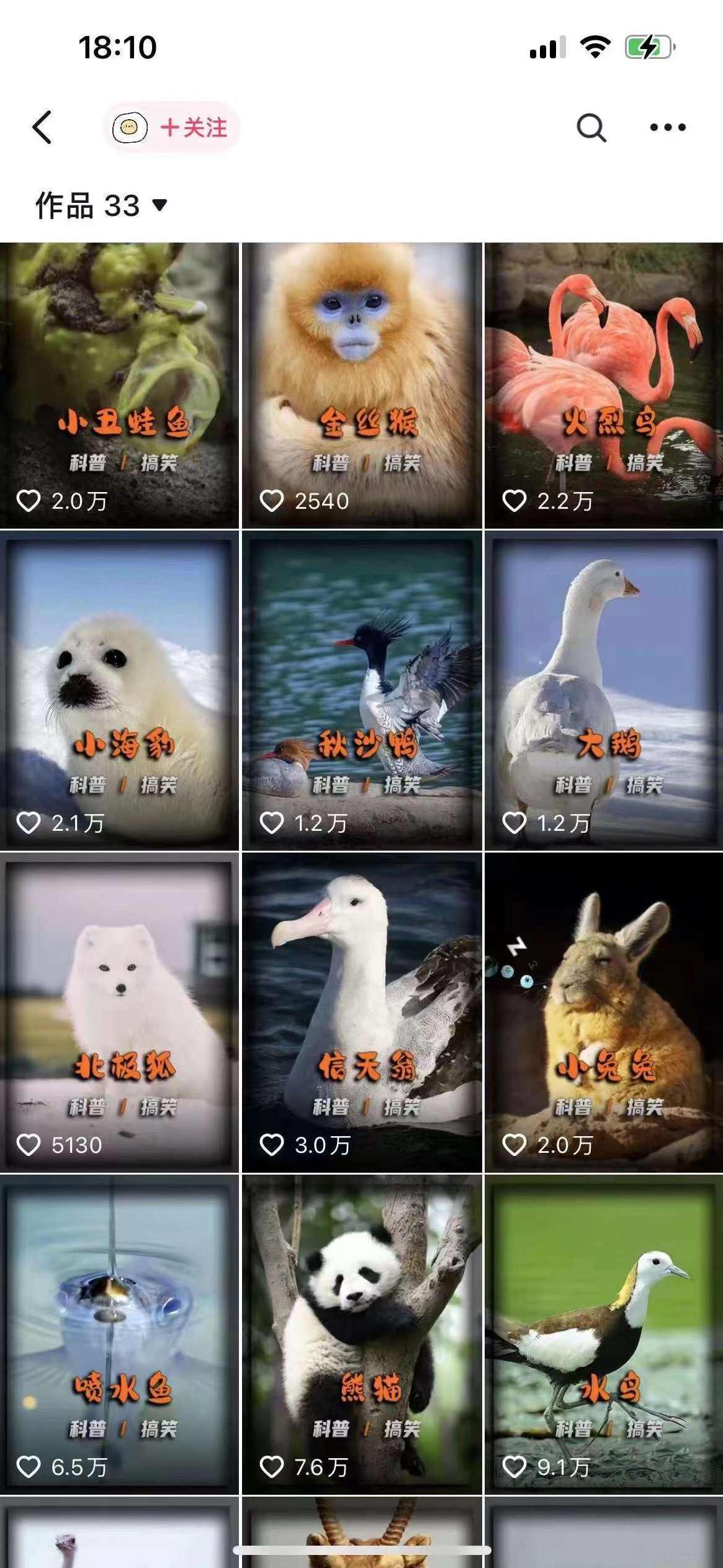Tap the back arrow to return
The height and width of the screenshot is (1568, 723).
pyautogui.click(x=41, y=127)
